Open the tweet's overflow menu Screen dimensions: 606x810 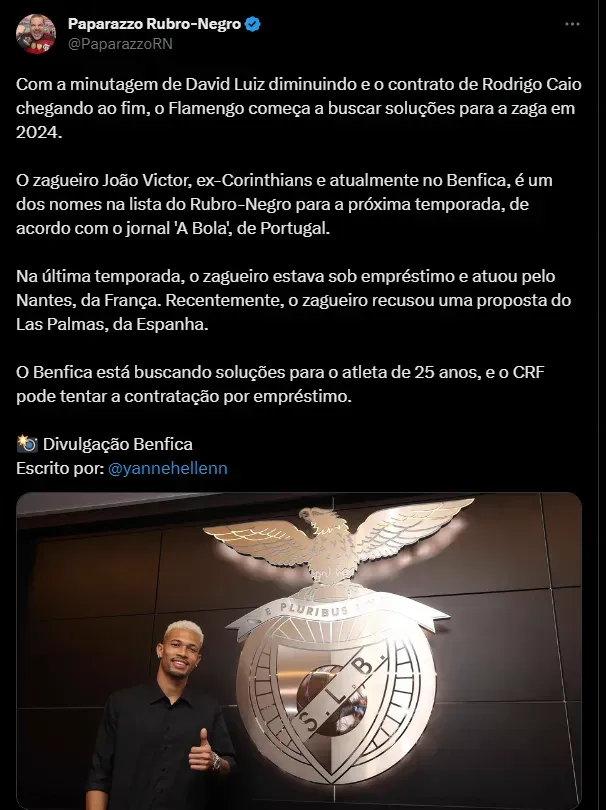point(571,24)
